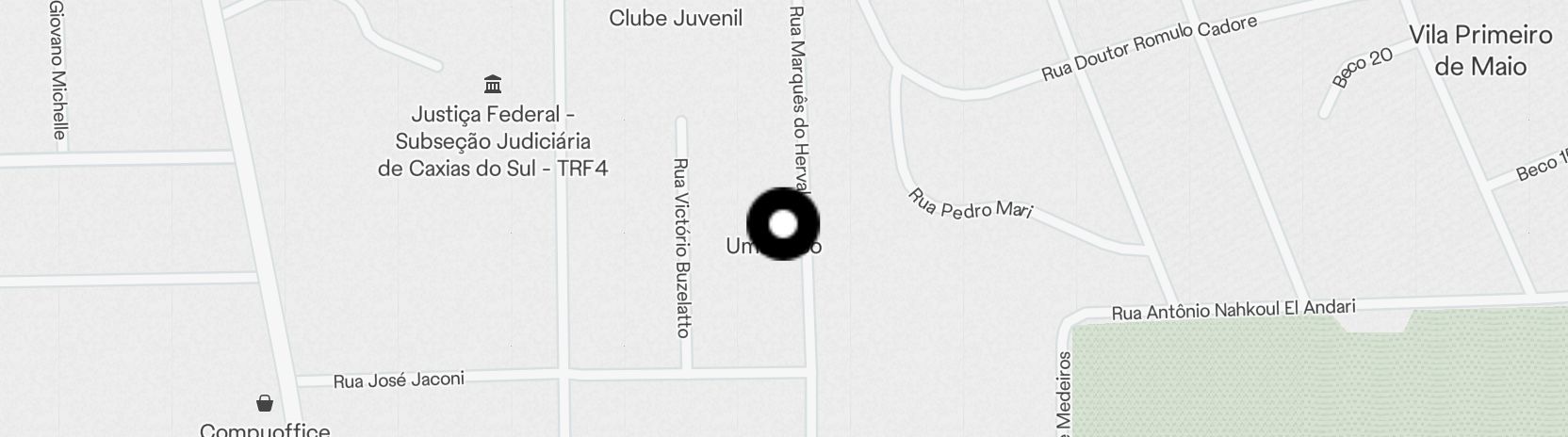Select the Compuoffice shop marker
The height and width of the screenshot is (437, 1568).
click(265, 403)
